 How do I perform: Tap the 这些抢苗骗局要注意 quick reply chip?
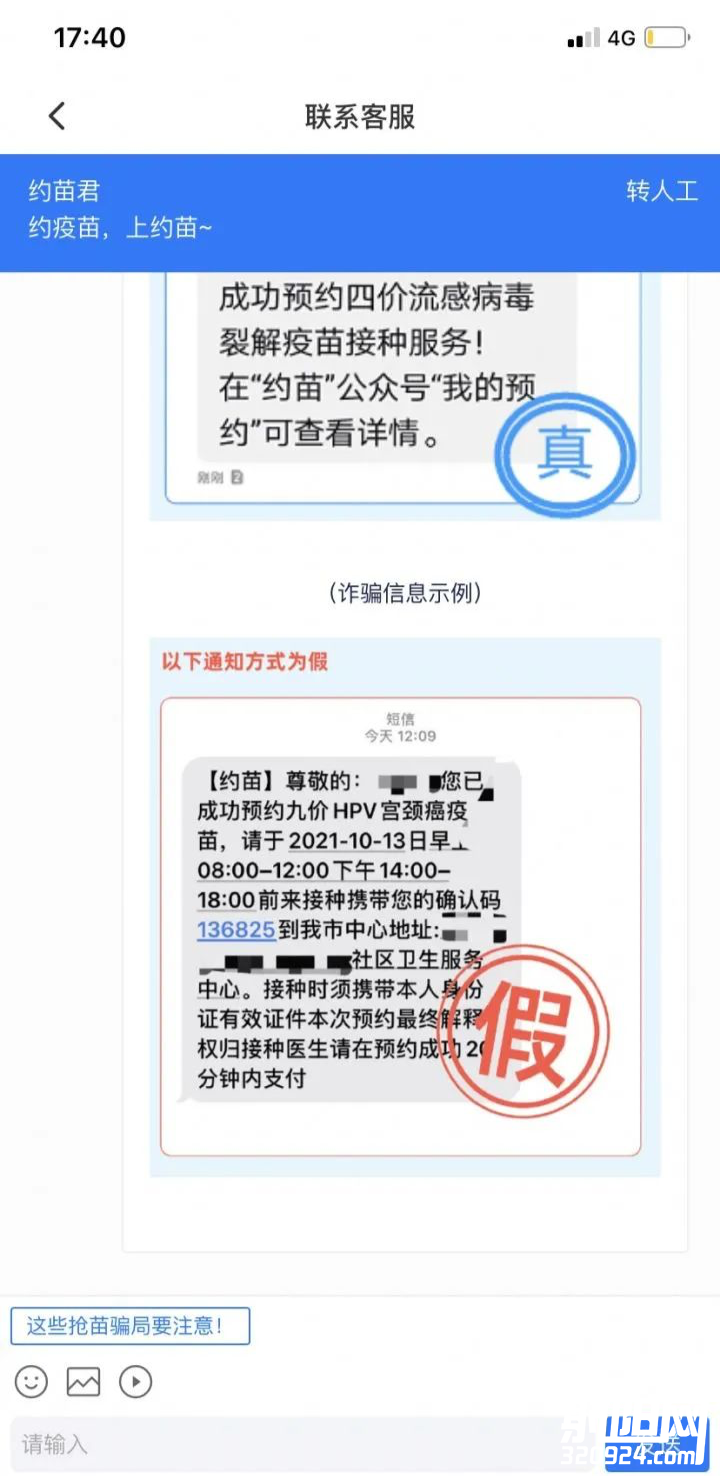pos(130,1326)
